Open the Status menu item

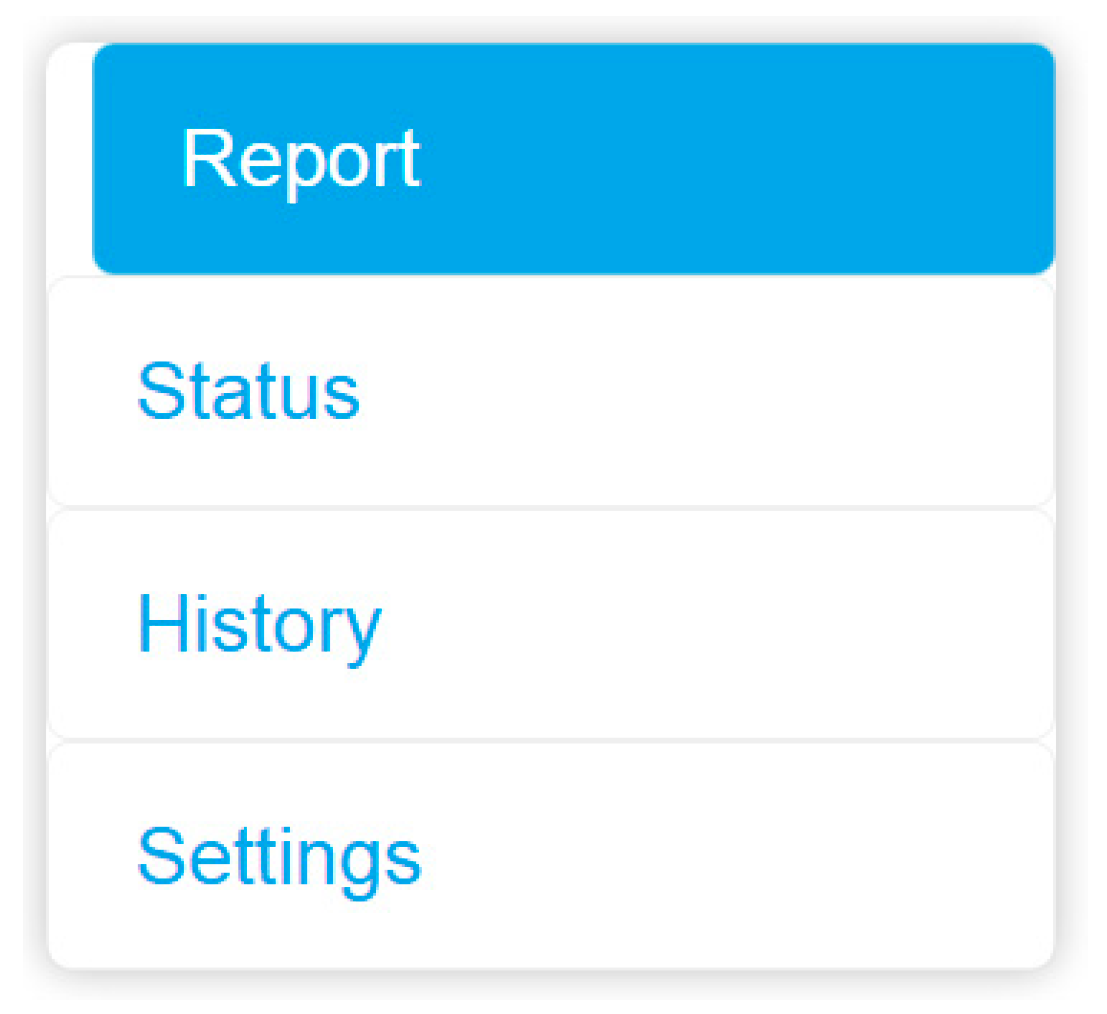tap(550, 391)
